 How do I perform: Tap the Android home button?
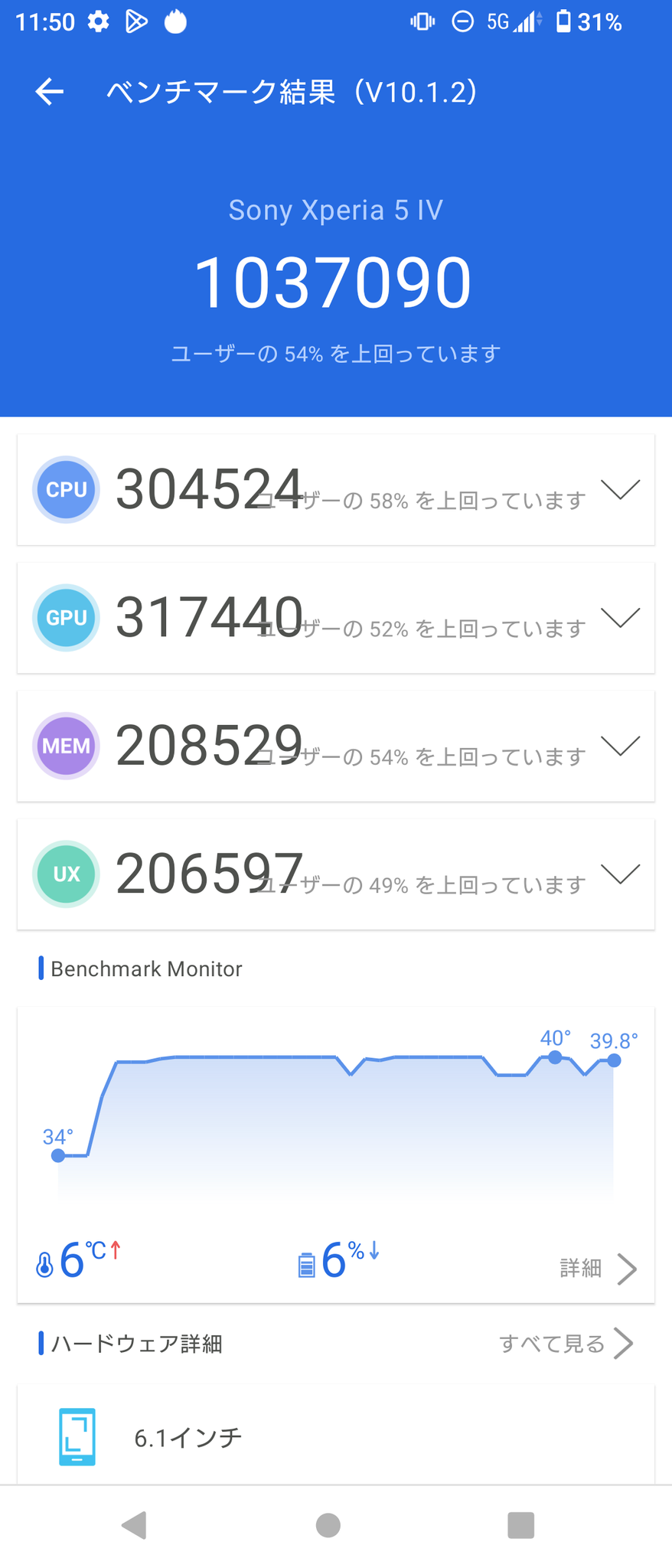tap(328, 1524)
